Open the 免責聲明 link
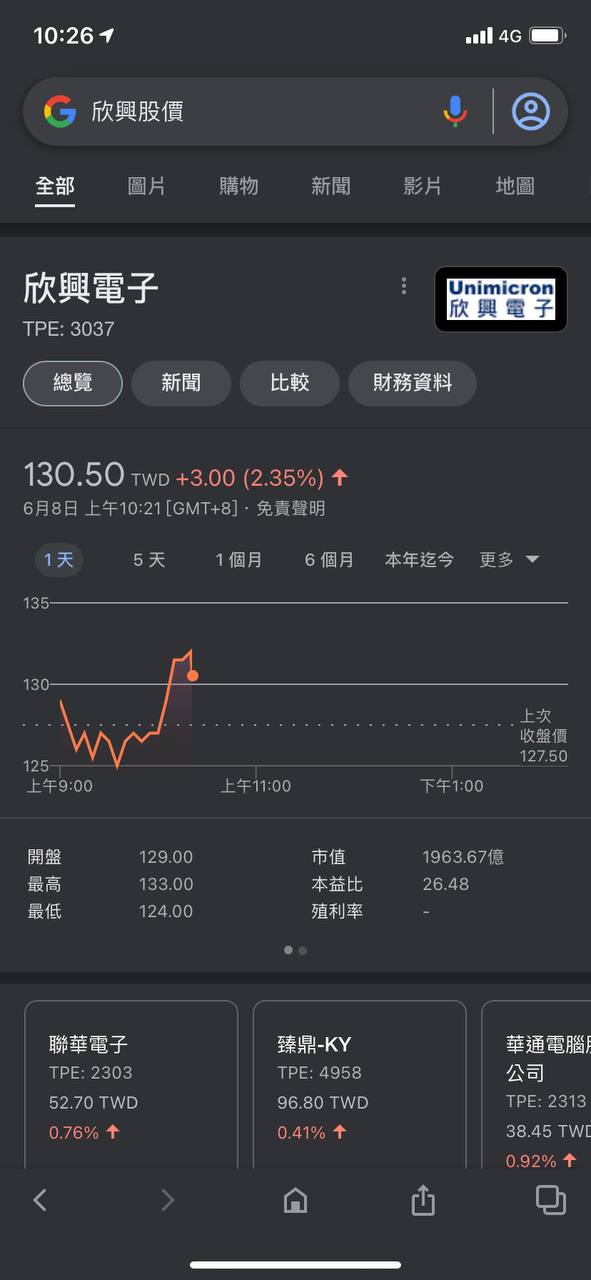 [x=291, y=509]
